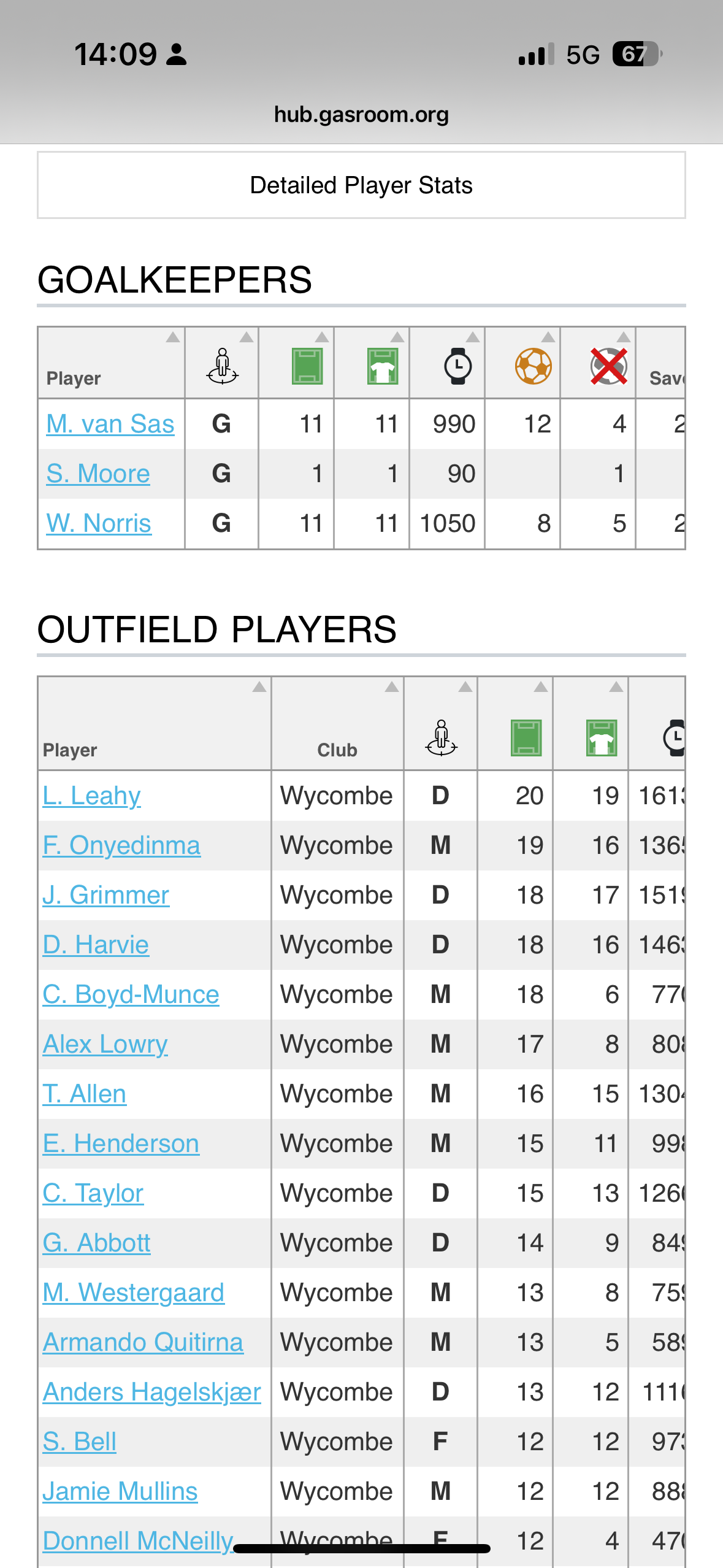Open Jamie Mullins player page
Image resolution: width=723 pixels, height=1568 pixels.
(120, 1491)
